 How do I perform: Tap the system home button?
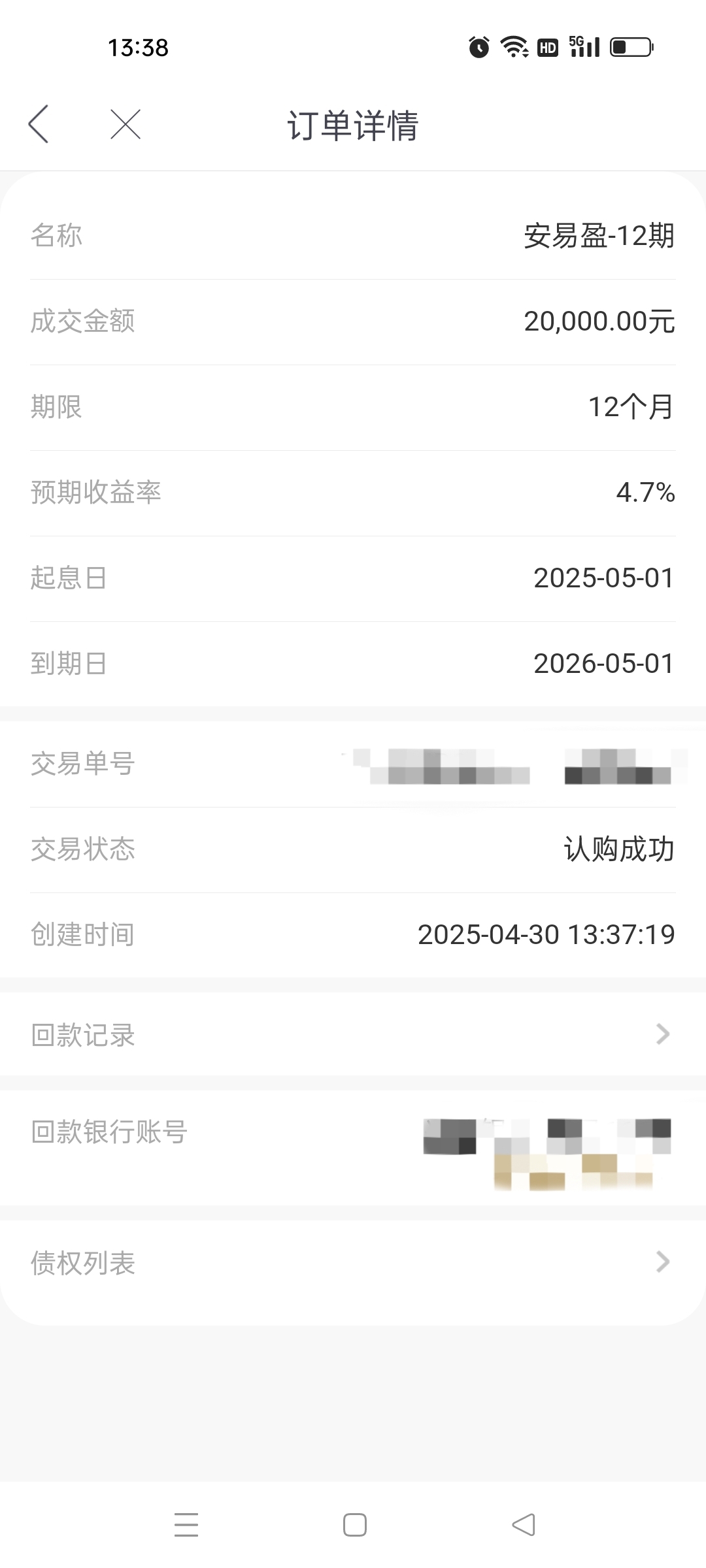coord(354,1525)
